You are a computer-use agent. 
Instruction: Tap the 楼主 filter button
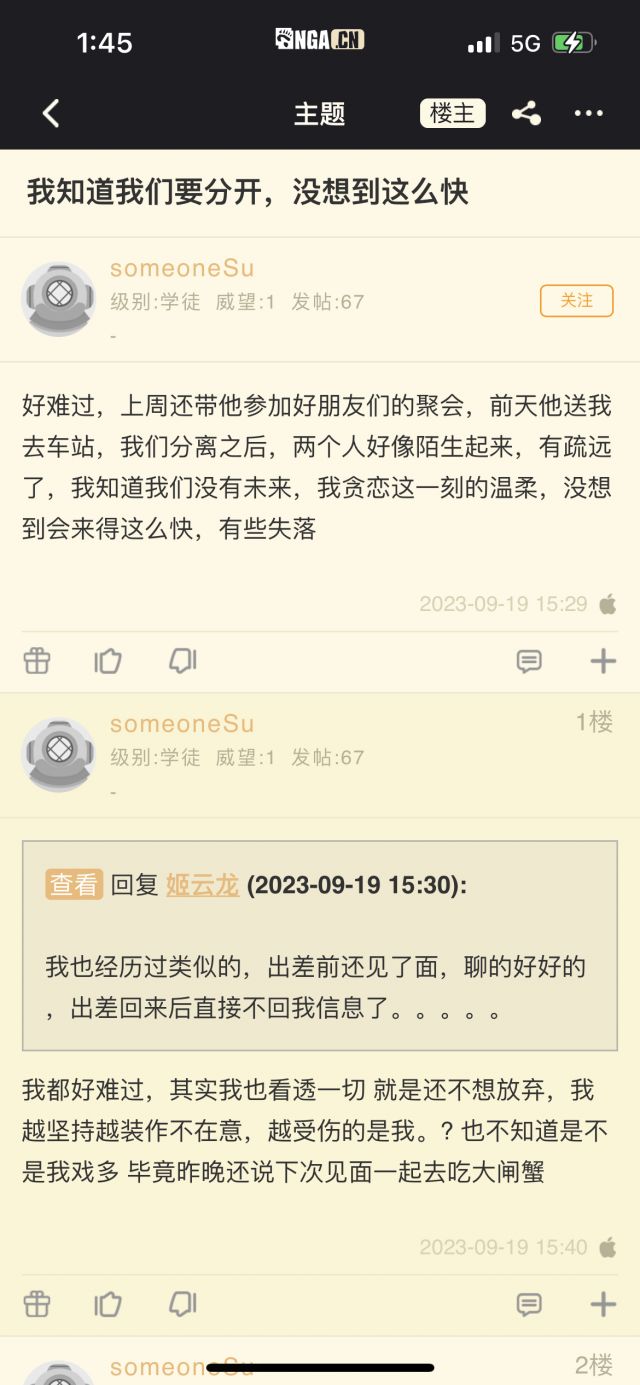click(x=452, y=114)
